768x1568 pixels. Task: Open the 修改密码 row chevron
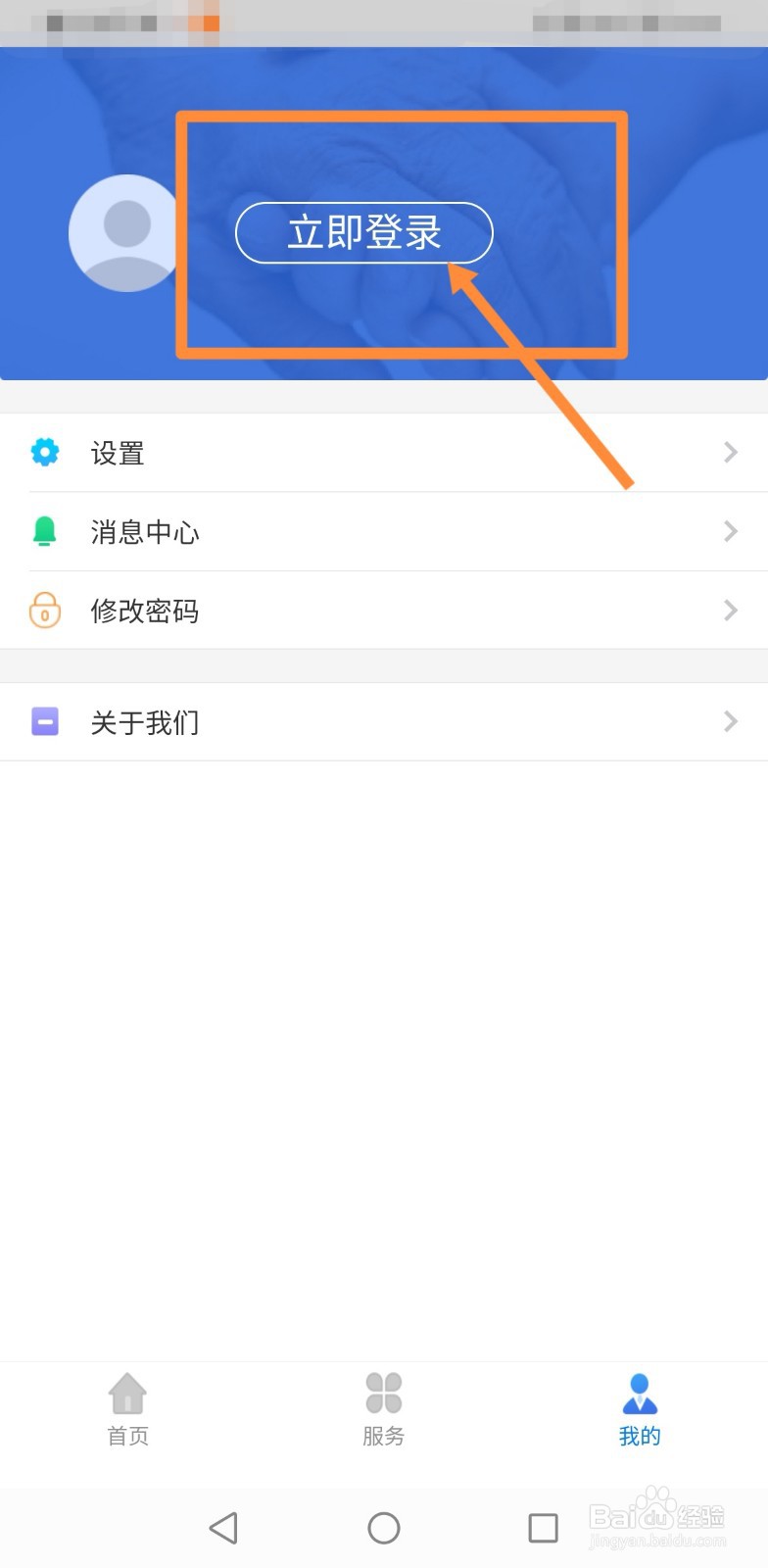click(730, 611)
